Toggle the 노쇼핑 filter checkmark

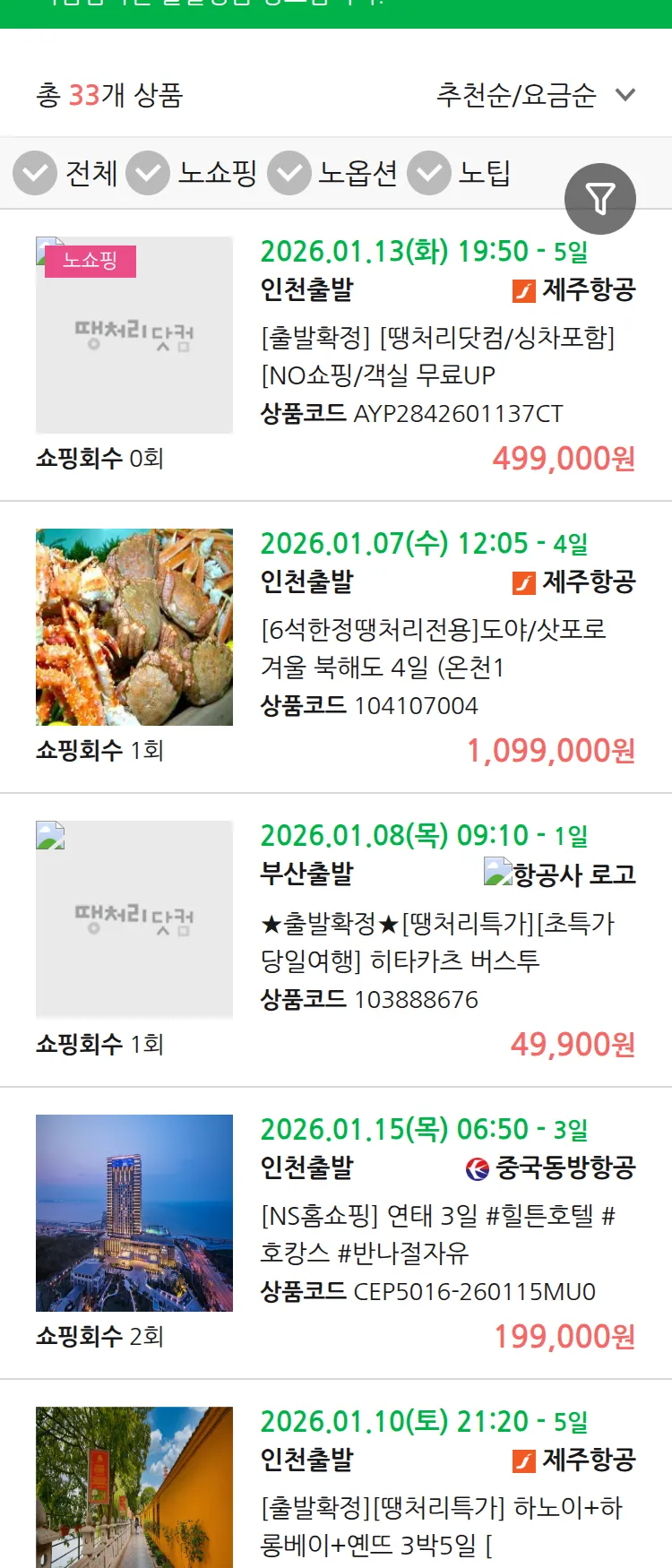tap(149, 171)
